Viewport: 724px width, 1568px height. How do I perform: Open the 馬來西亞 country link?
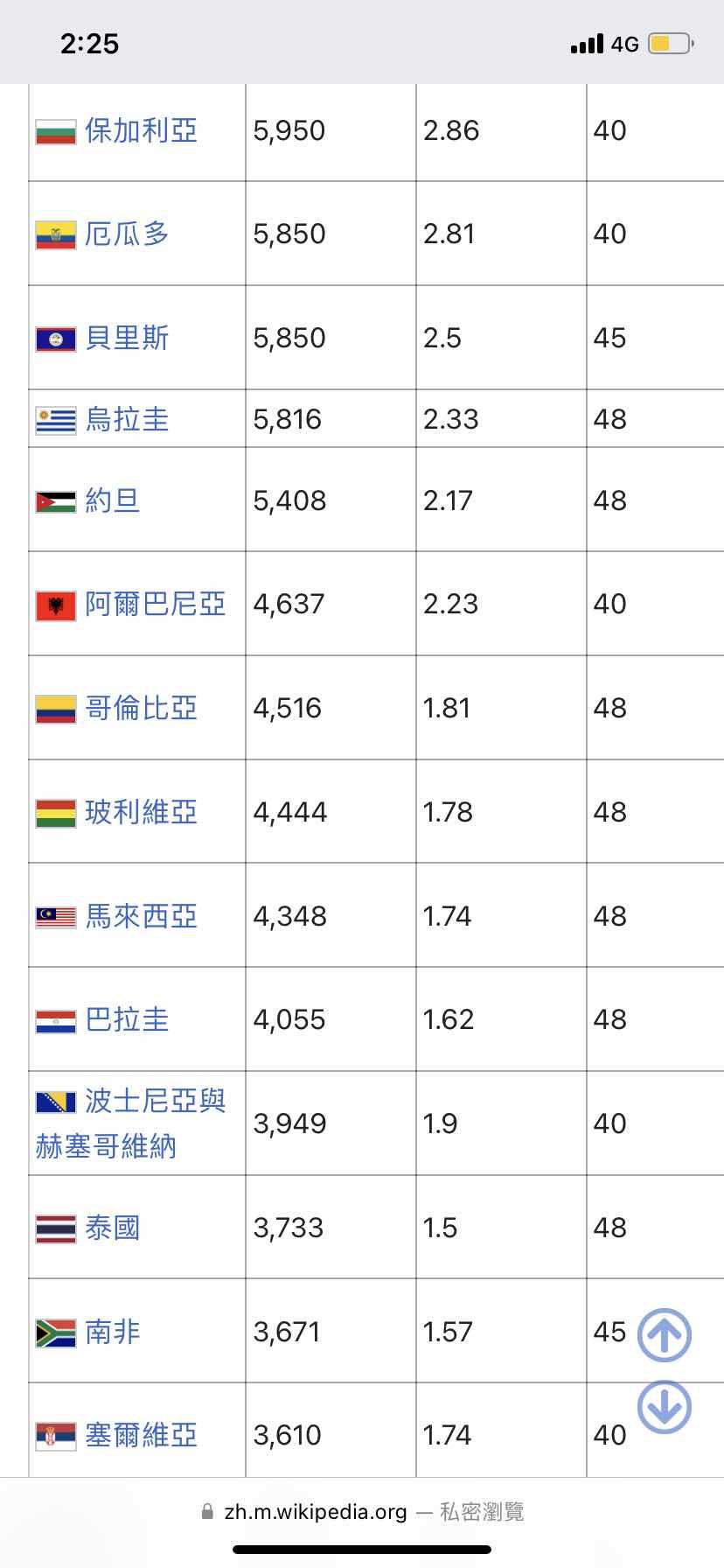click(x=141, y=916)
